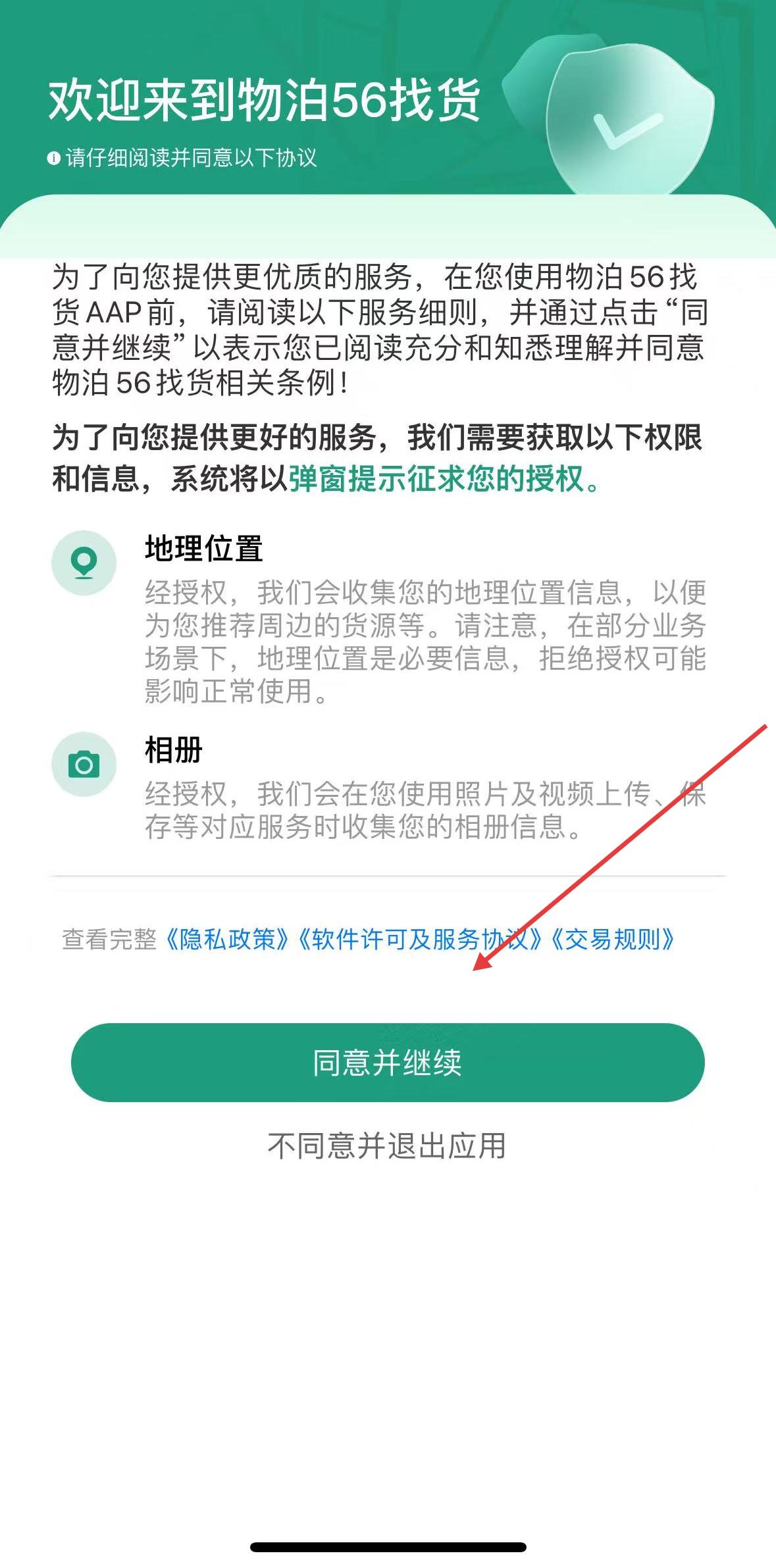Open the 《软件许可及服务协议》 link
Image resolution: width=776 pixels, height=1568 pixels.
tap(420, 939)
